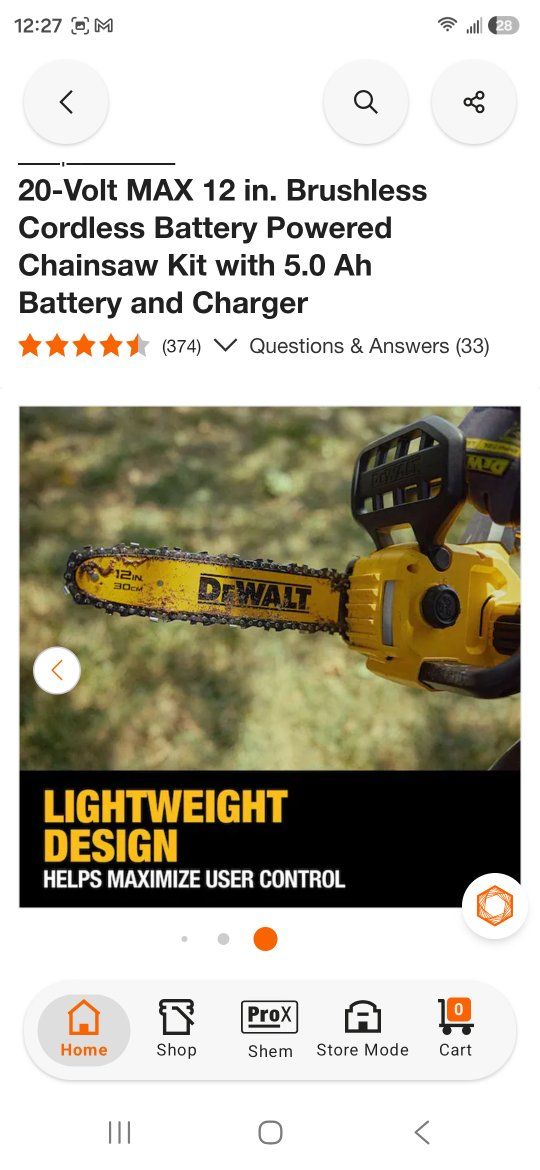
Task: Tap the system home button
Action: click(270, 1132)
